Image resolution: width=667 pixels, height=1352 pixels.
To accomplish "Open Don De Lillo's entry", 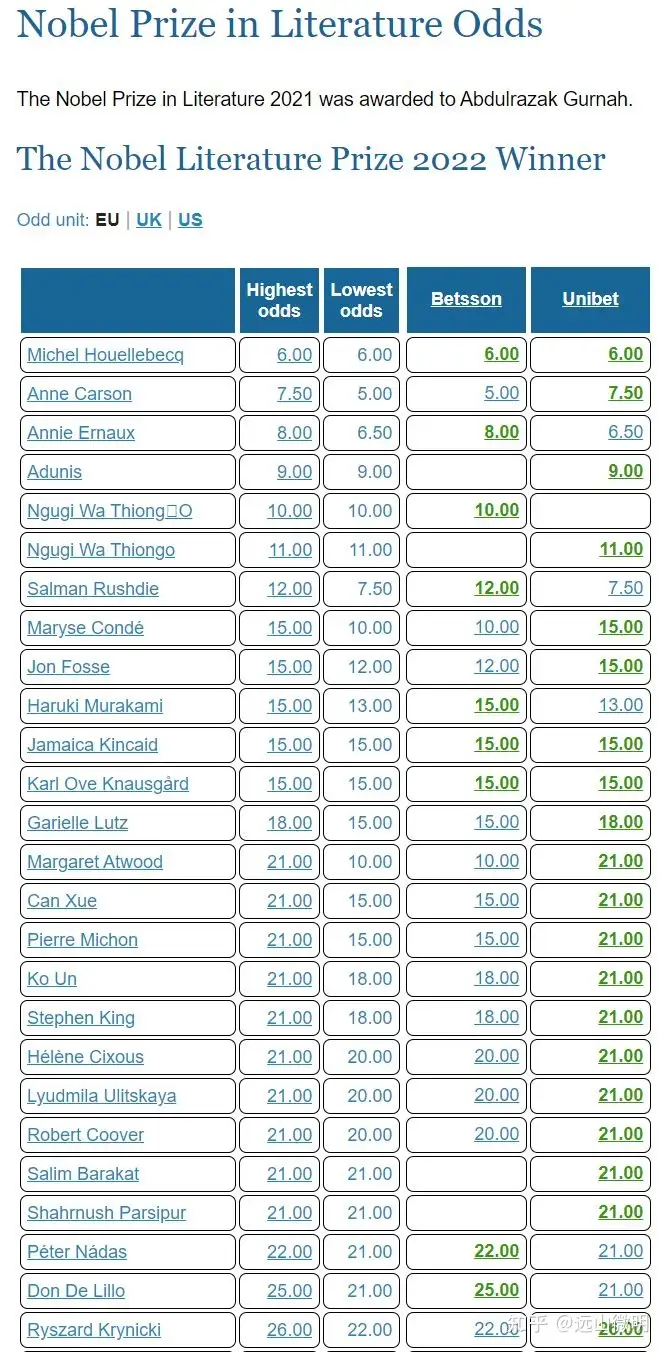I will [76, 1291].
